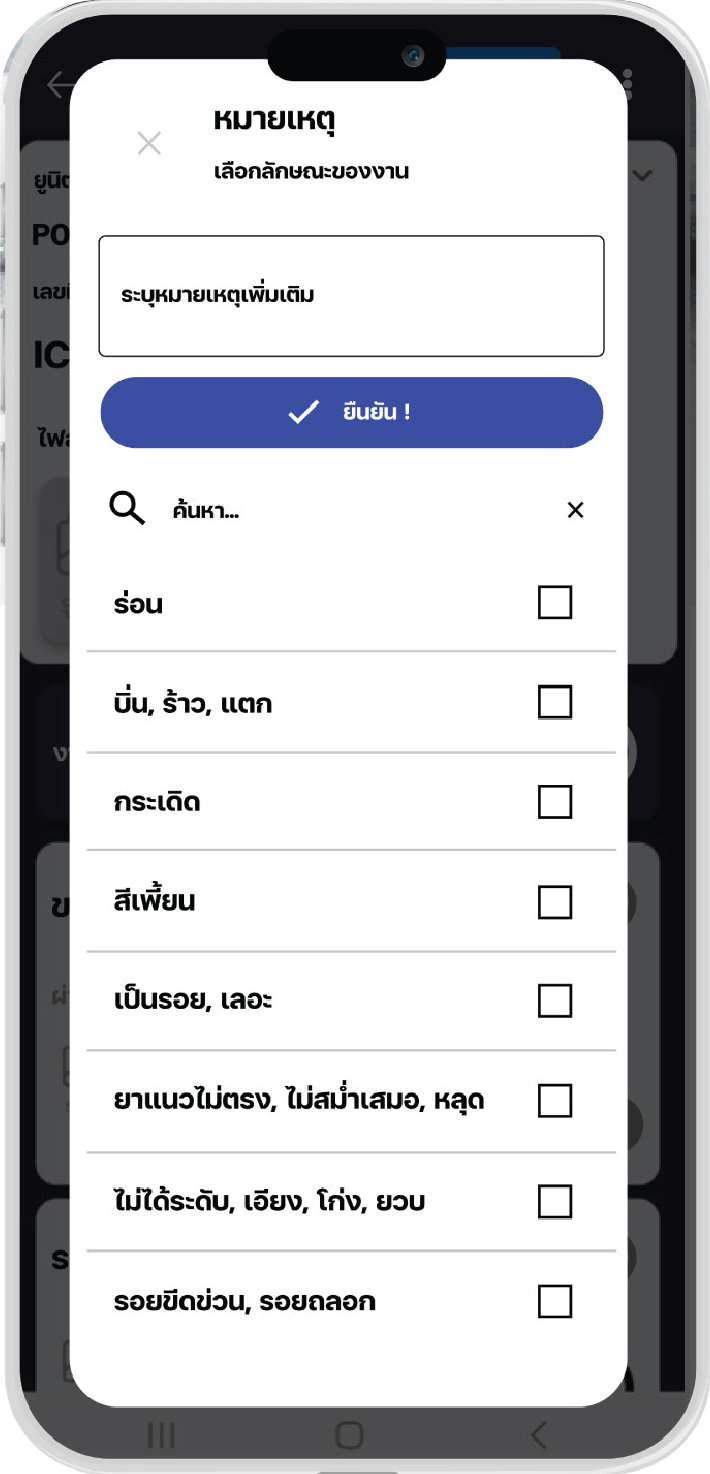Screen dimensions: 710x1474
Task: Check the ร่อน checkbox
Action: coord(555,603)
